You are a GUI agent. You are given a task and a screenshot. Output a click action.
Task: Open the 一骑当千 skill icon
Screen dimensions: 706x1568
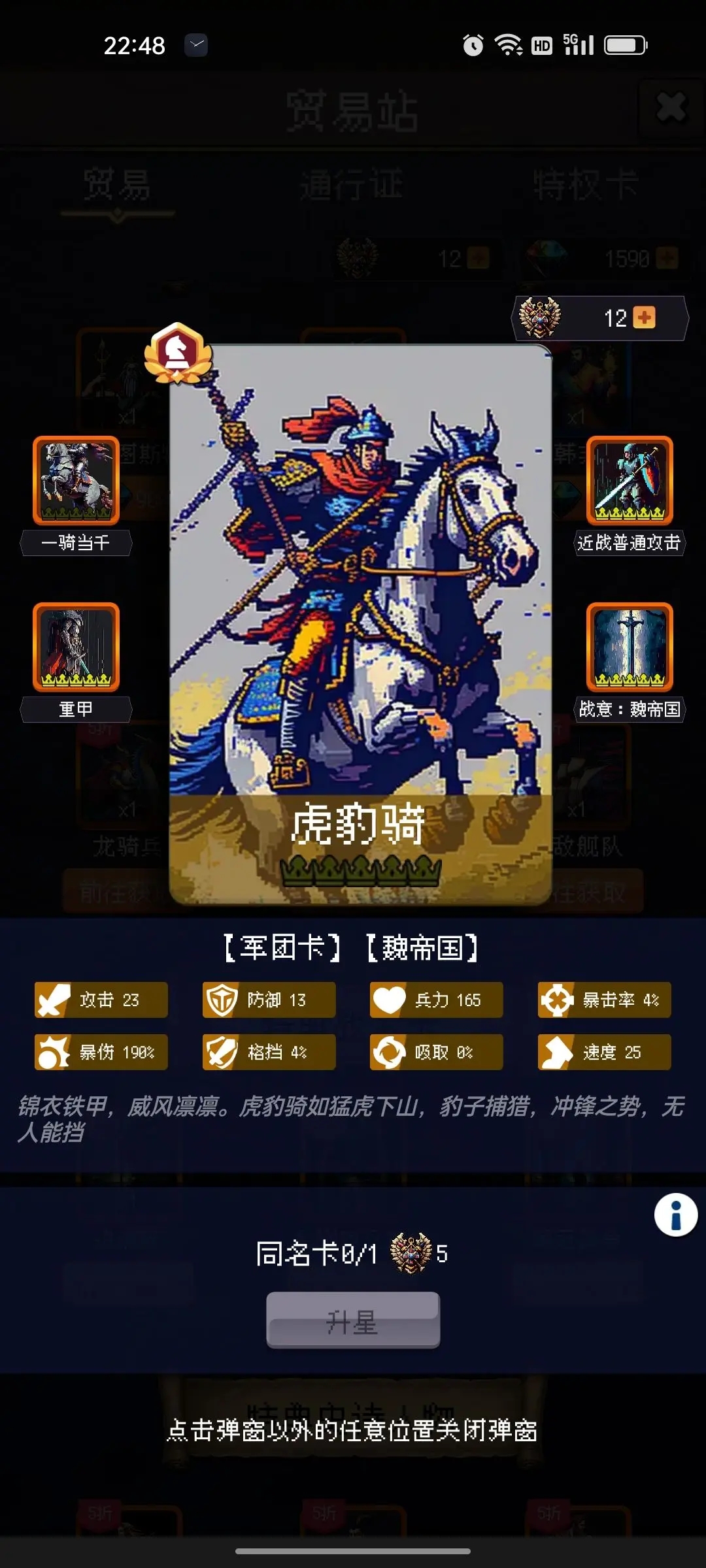(x=76, y=481)
